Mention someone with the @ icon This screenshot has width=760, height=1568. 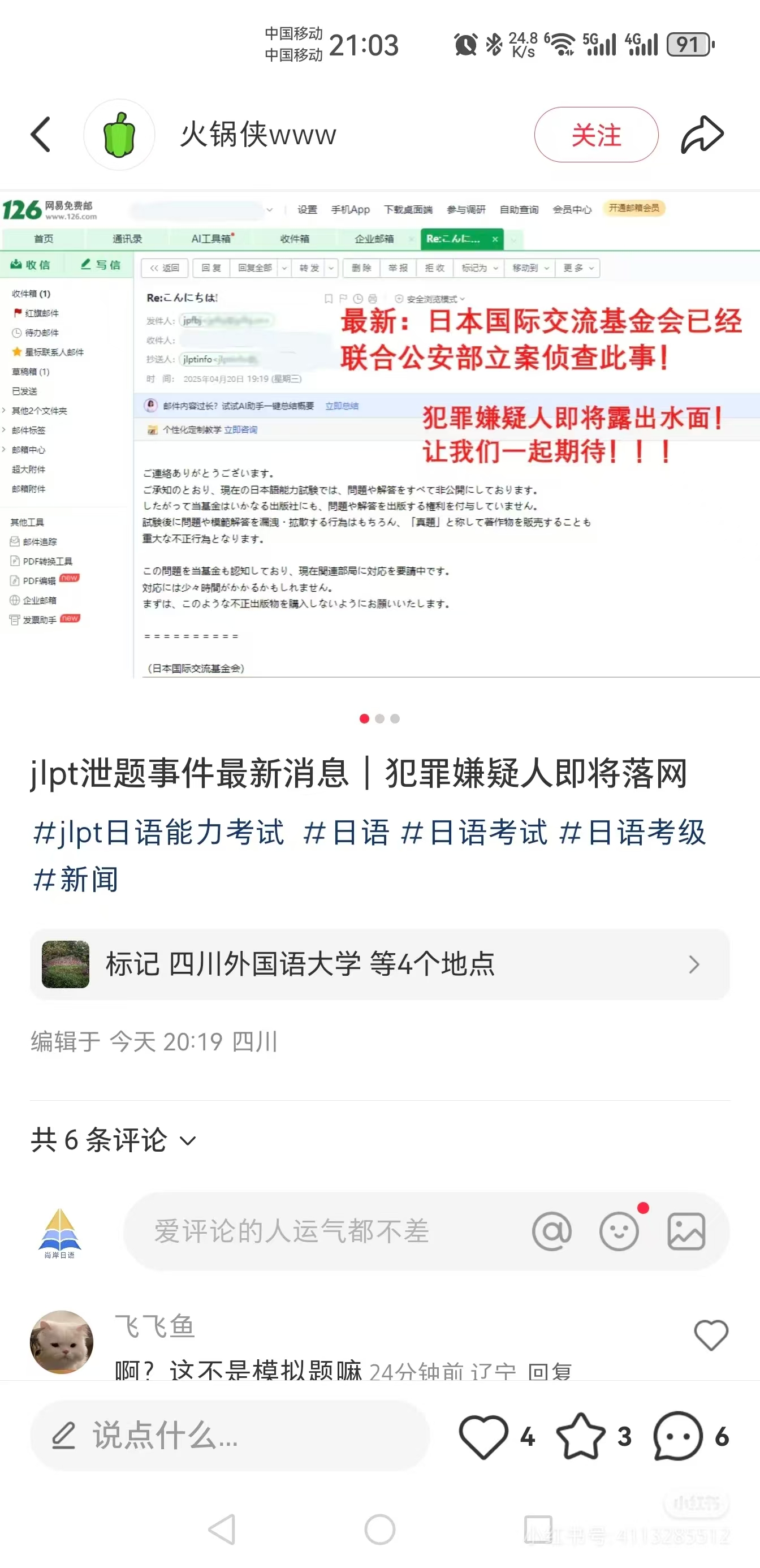point(551,1231)
